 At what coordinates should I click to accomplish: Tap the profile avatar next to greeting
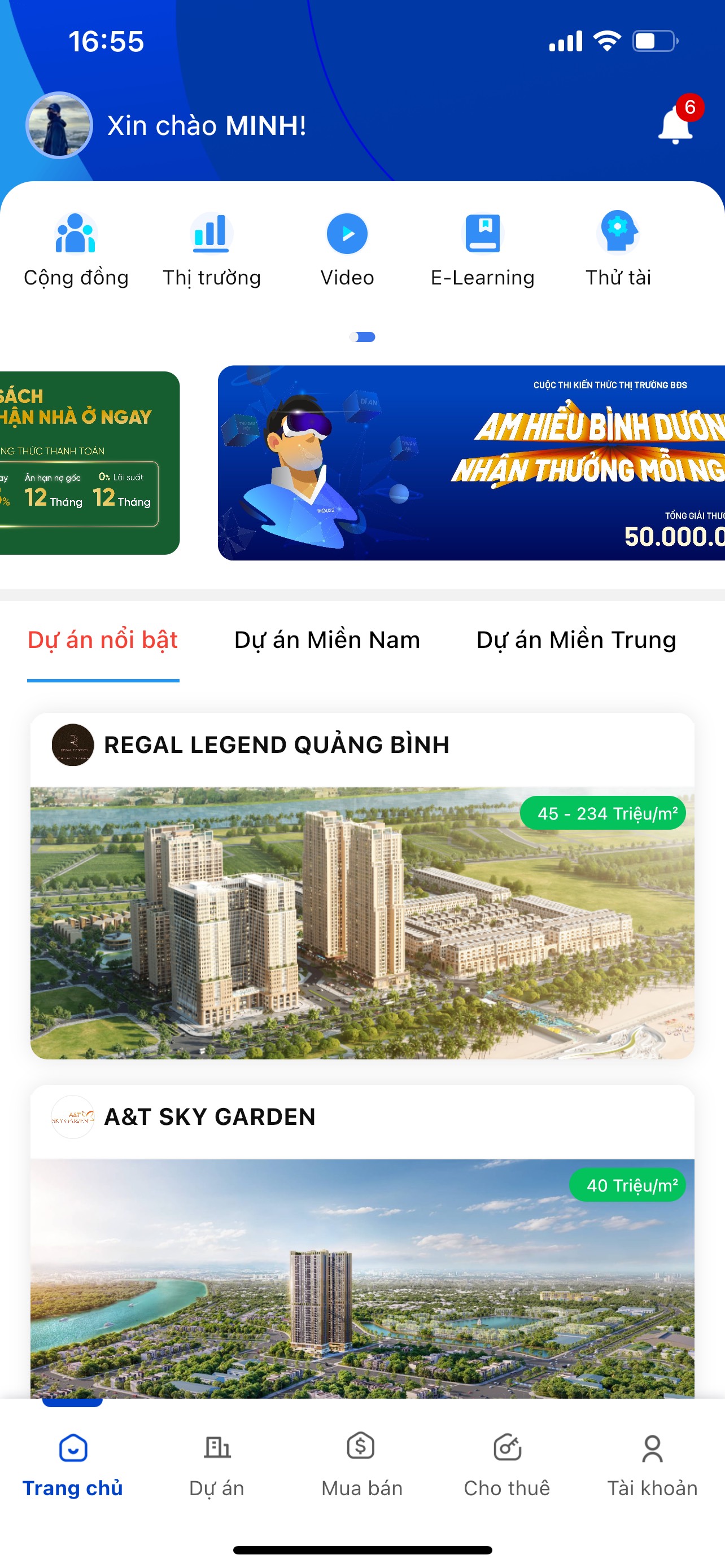(x=59, y=125)
